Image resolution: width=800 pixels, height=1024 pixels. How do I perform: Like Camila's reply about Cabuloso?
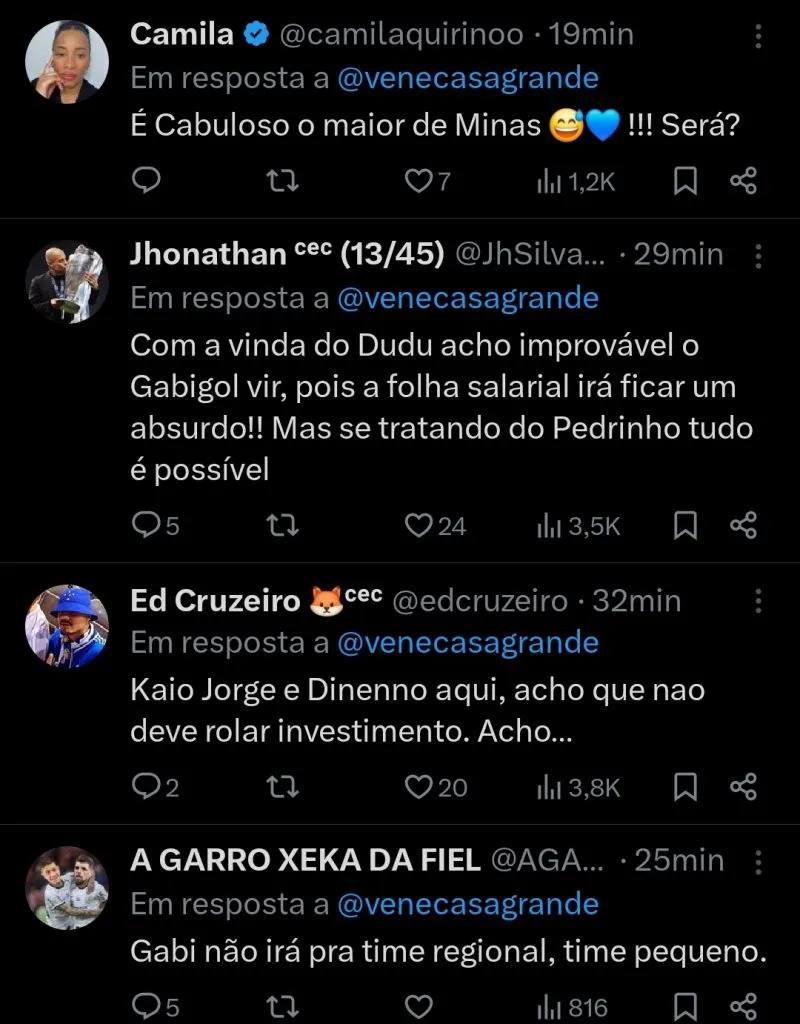point(421,181)
